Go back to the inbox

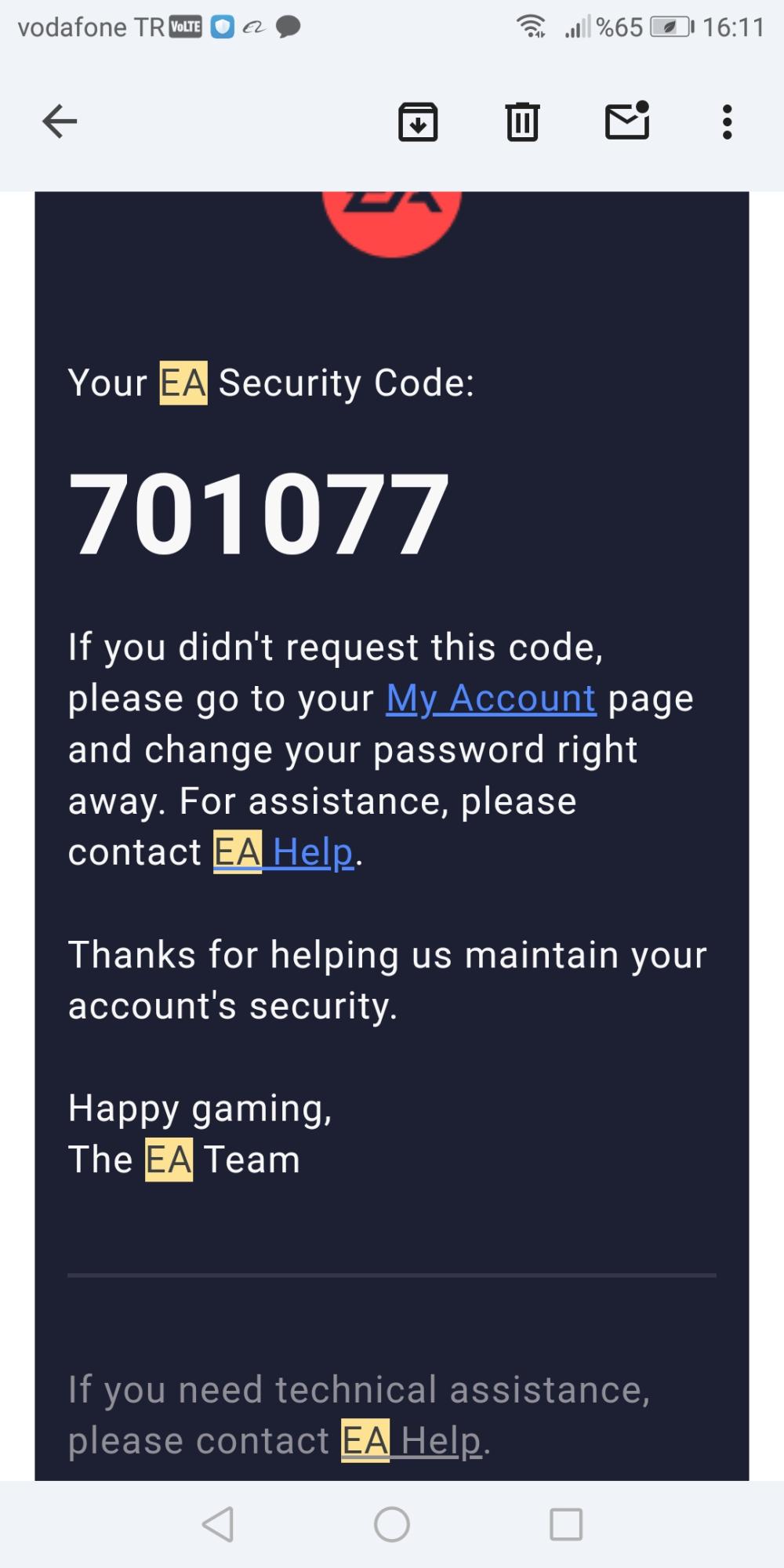[60, 122]
